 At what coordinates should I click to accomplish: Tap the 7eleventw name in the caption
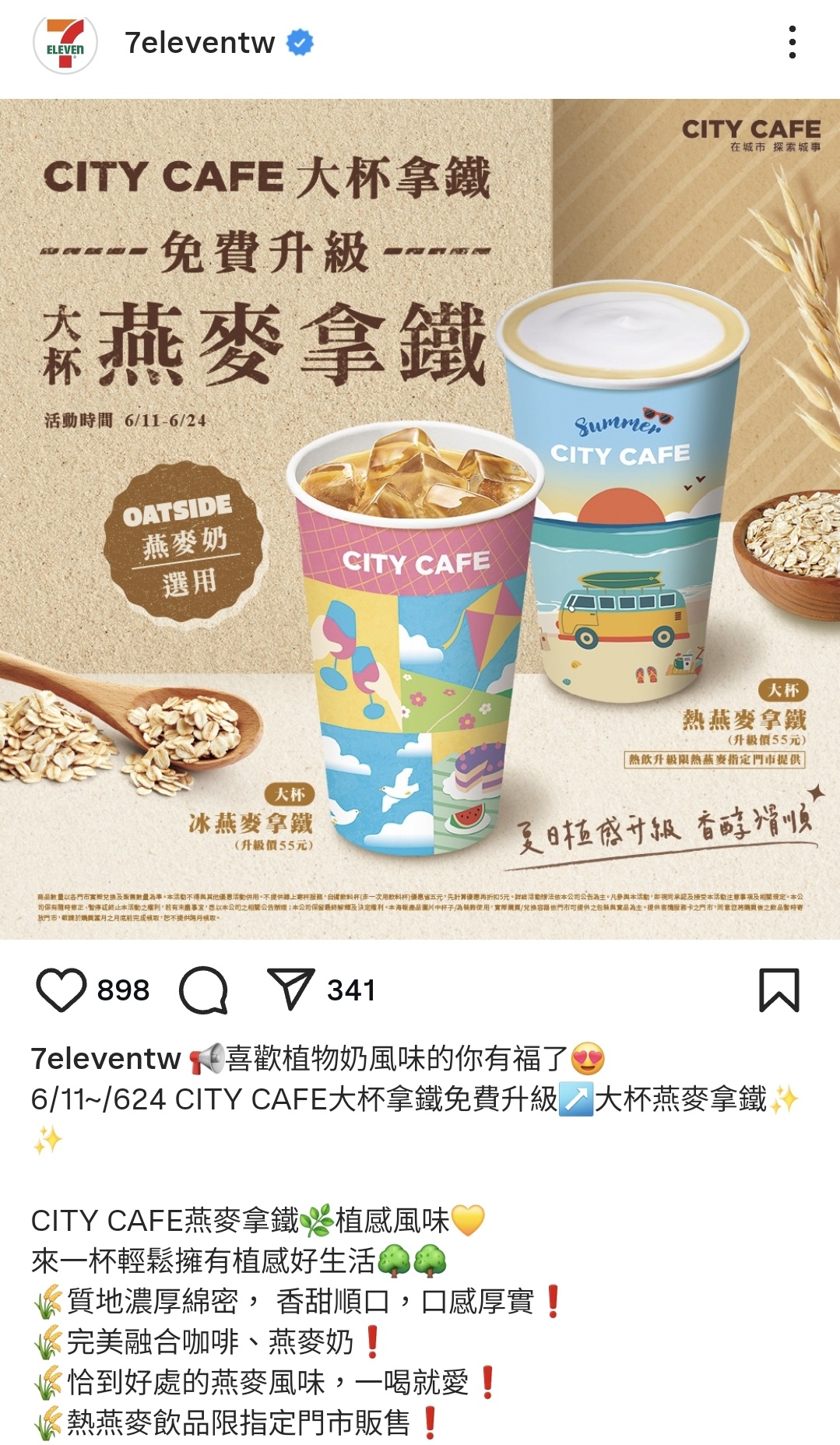105,1059
